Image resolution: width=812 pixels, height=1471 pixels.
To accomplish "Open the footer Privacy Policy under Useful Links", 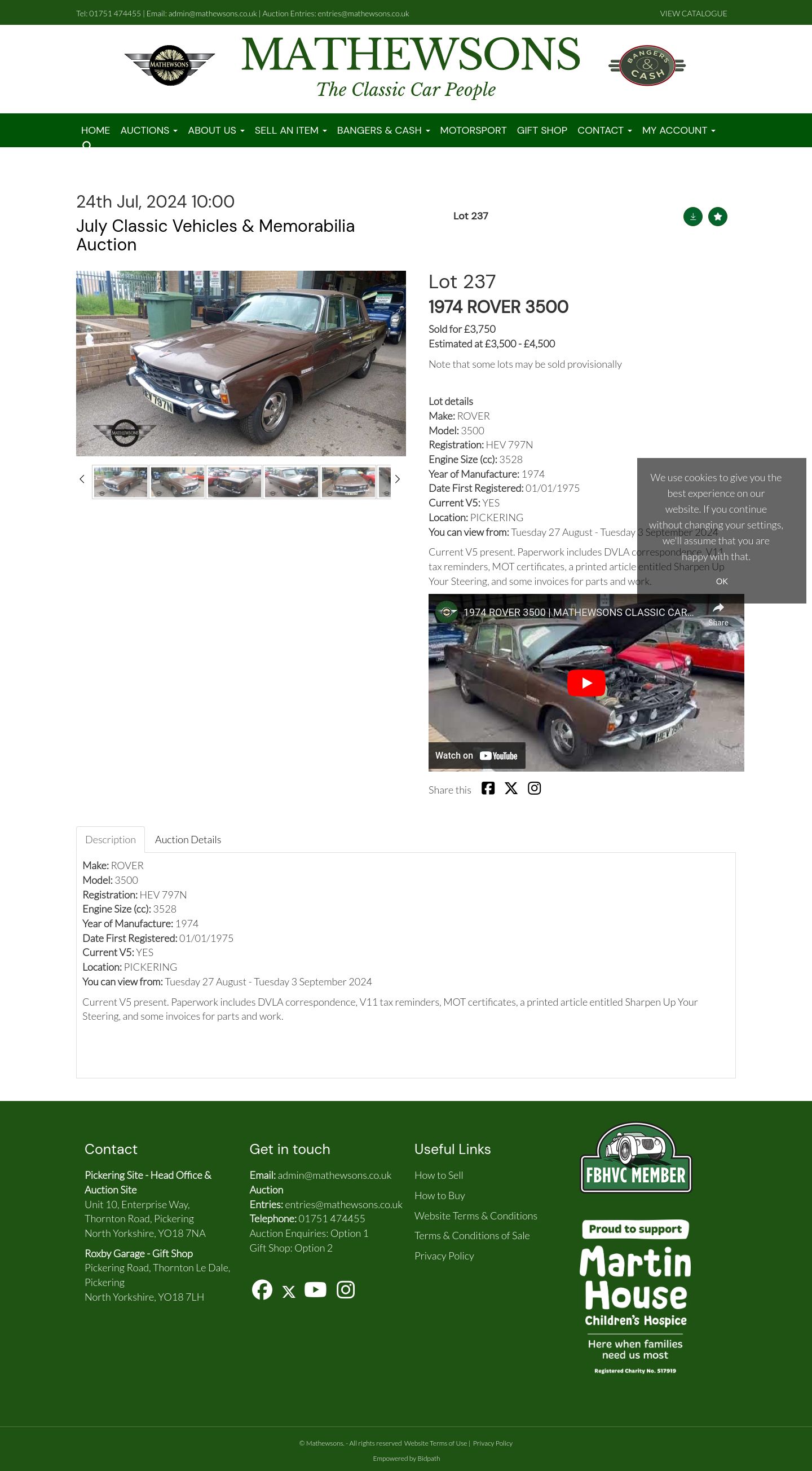I will (444, 1256).
